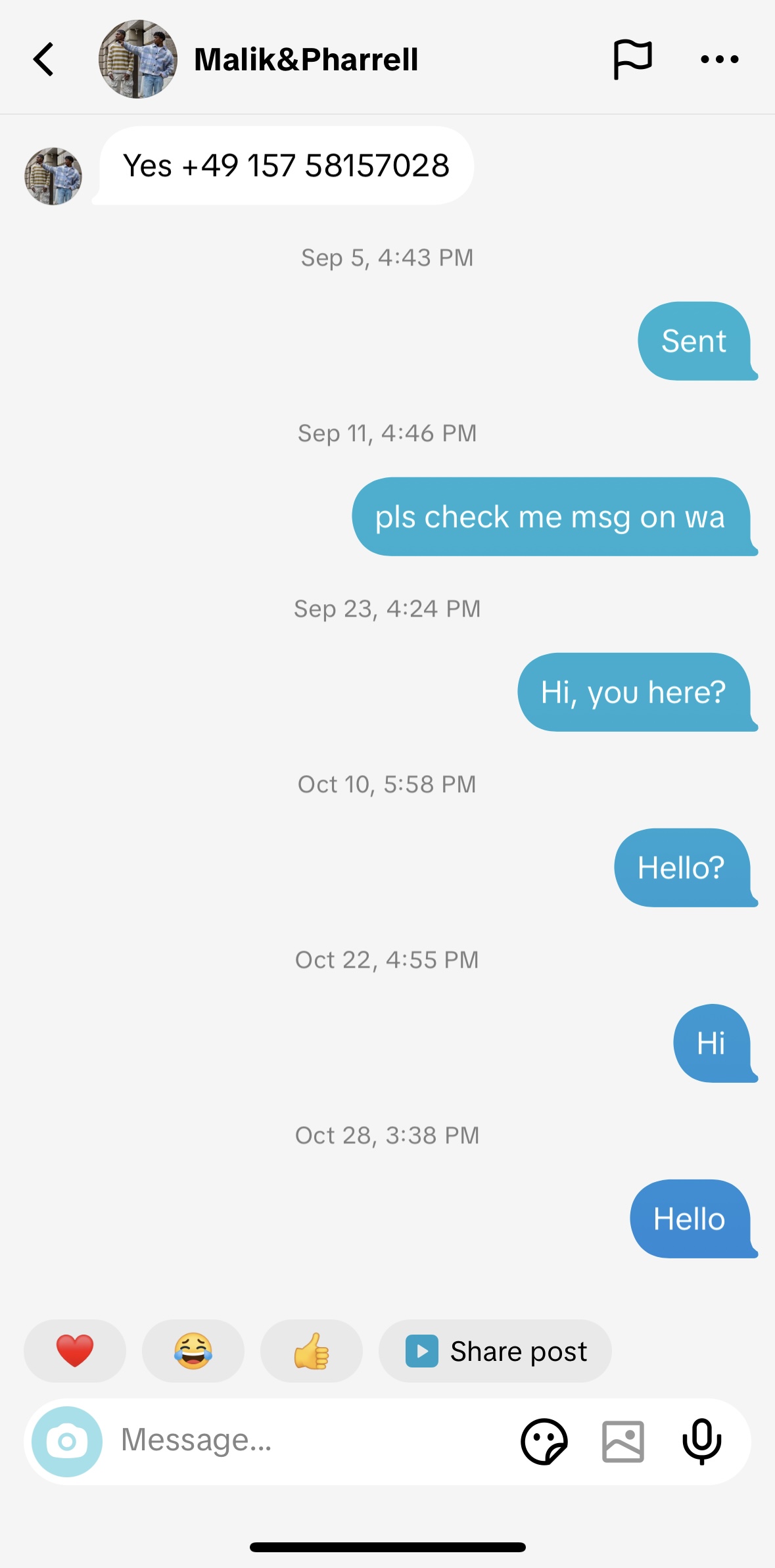775x1568 pixels.
Task: Send the laughing emoji quick reaction
Action: (193, 1351)
